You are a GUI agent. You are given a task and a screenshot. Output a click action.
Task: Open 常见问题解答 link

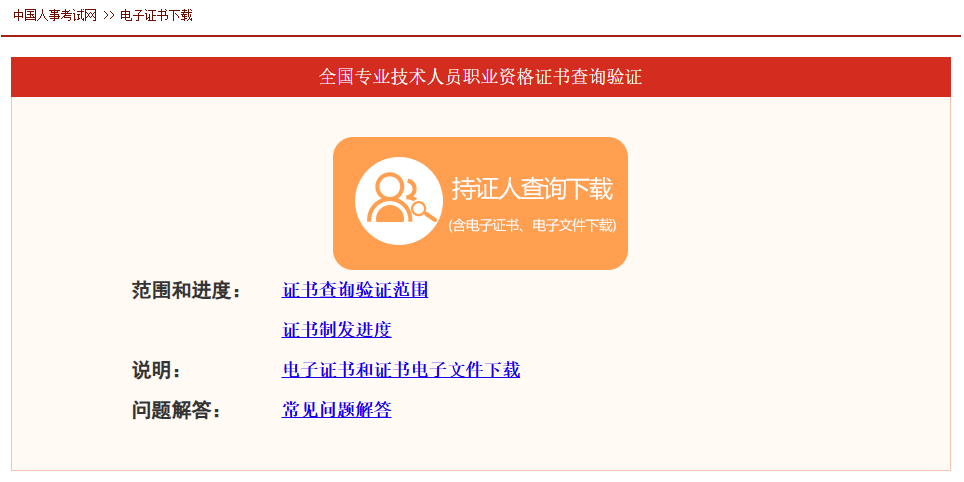(x=336, y=410)
